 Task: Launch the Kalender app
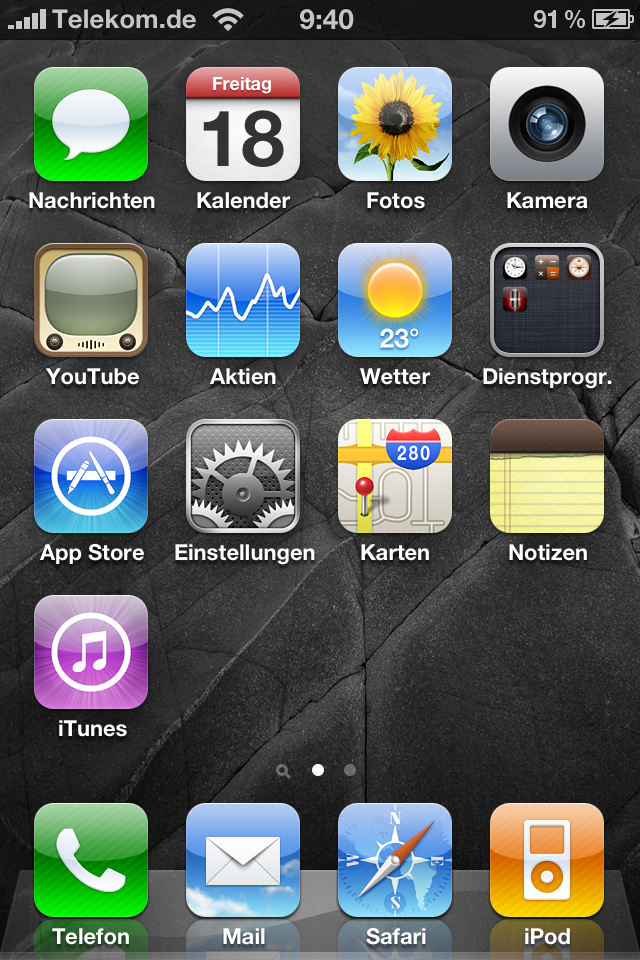(243, 124)
